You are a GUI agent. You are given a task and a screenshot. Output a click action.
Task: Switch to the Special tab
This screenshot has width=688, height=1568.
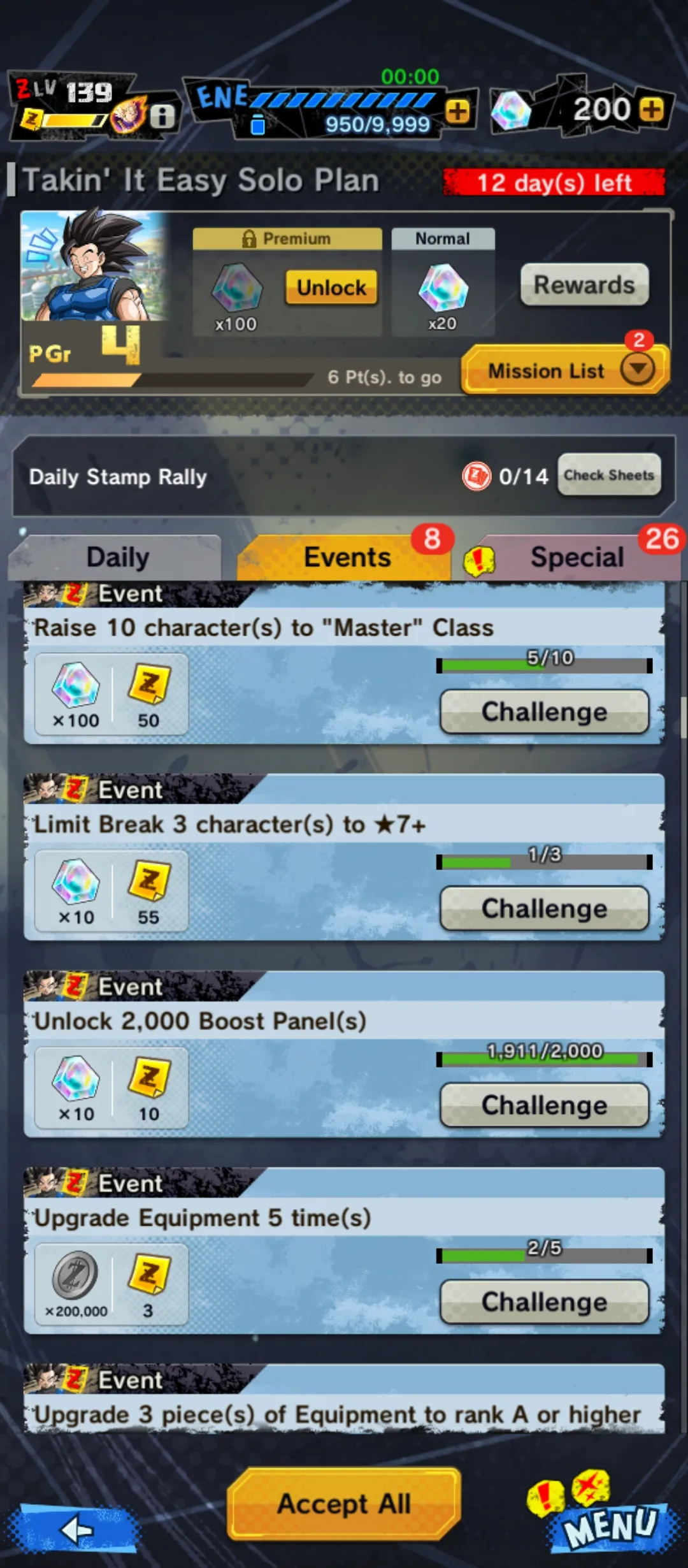pos(575,556)
